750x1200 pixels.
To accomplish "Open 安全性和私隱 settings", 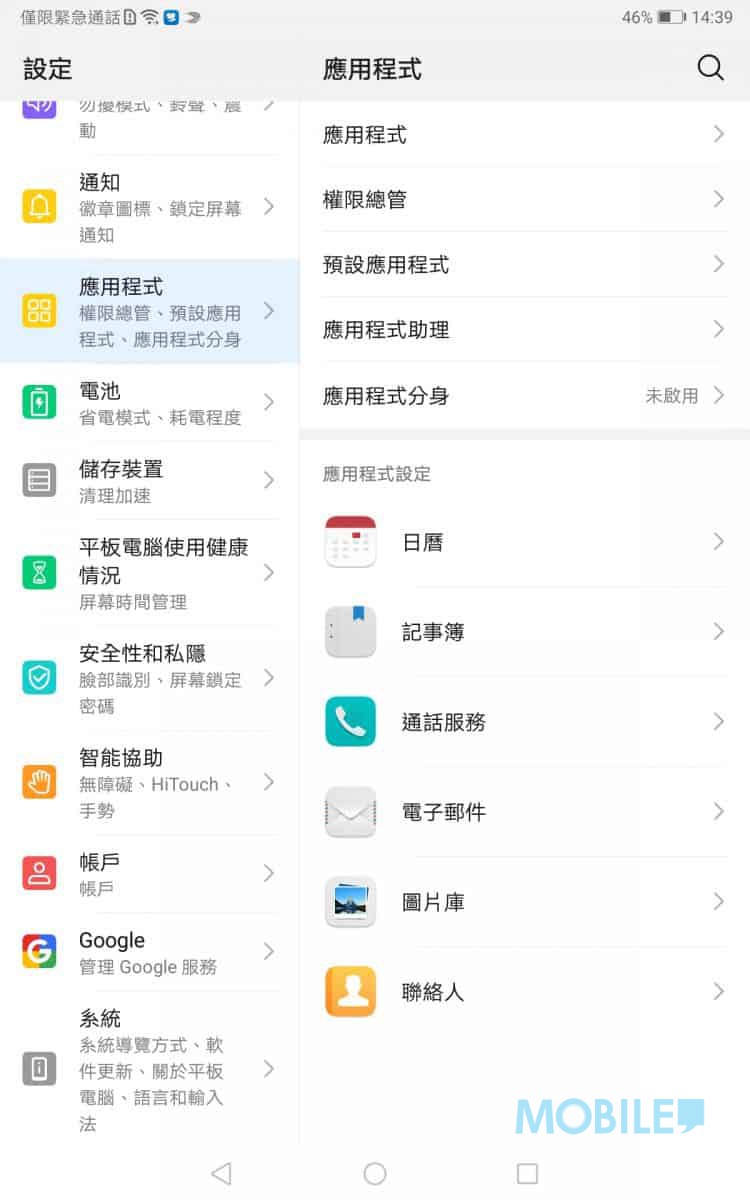I will [150, 678].
